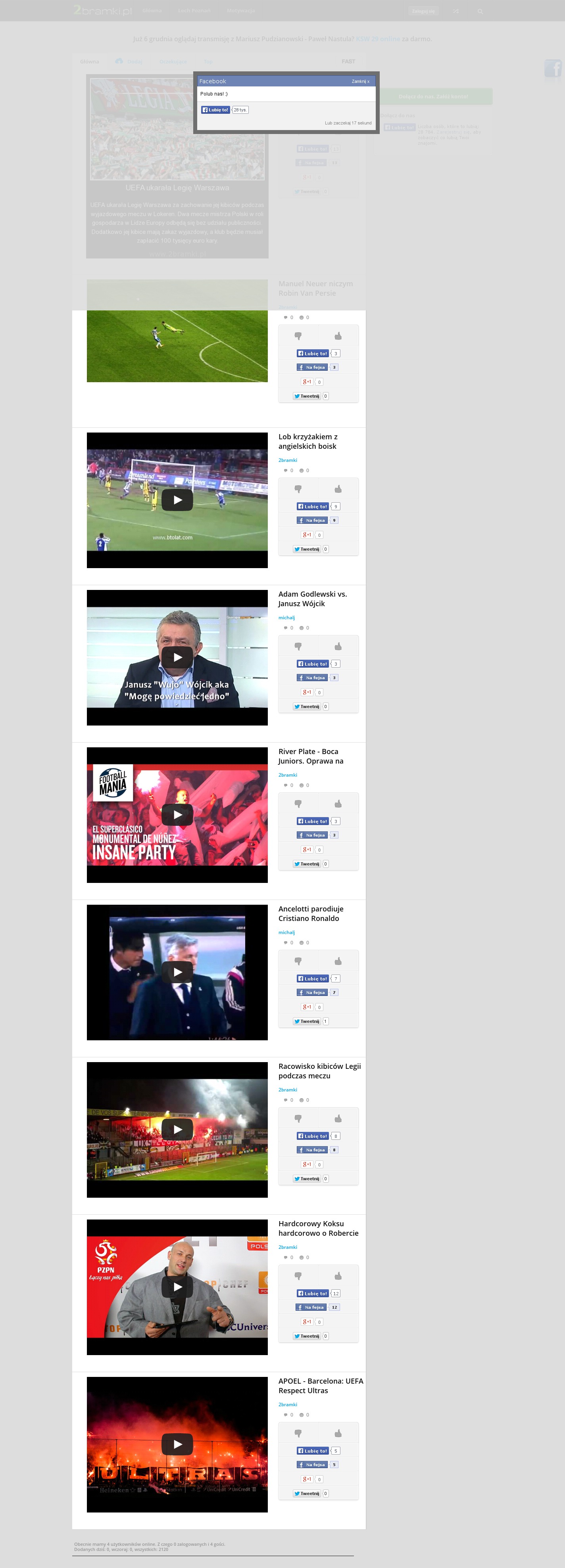Screen dimensions: 565x1568
Task: Tap Lubię to! on APOEL - Barcelona post
Action: (313, 1451)
